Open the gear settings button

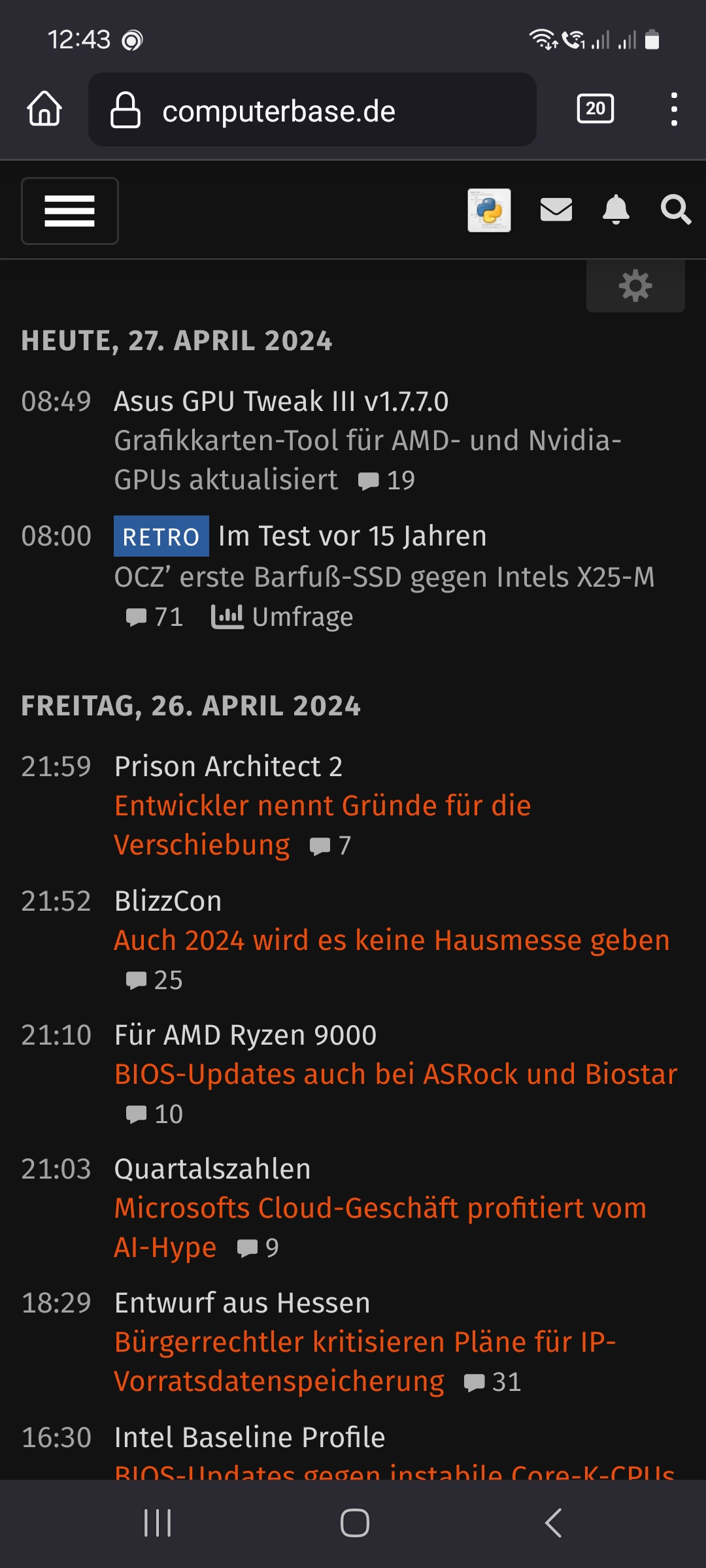(635, 286)
